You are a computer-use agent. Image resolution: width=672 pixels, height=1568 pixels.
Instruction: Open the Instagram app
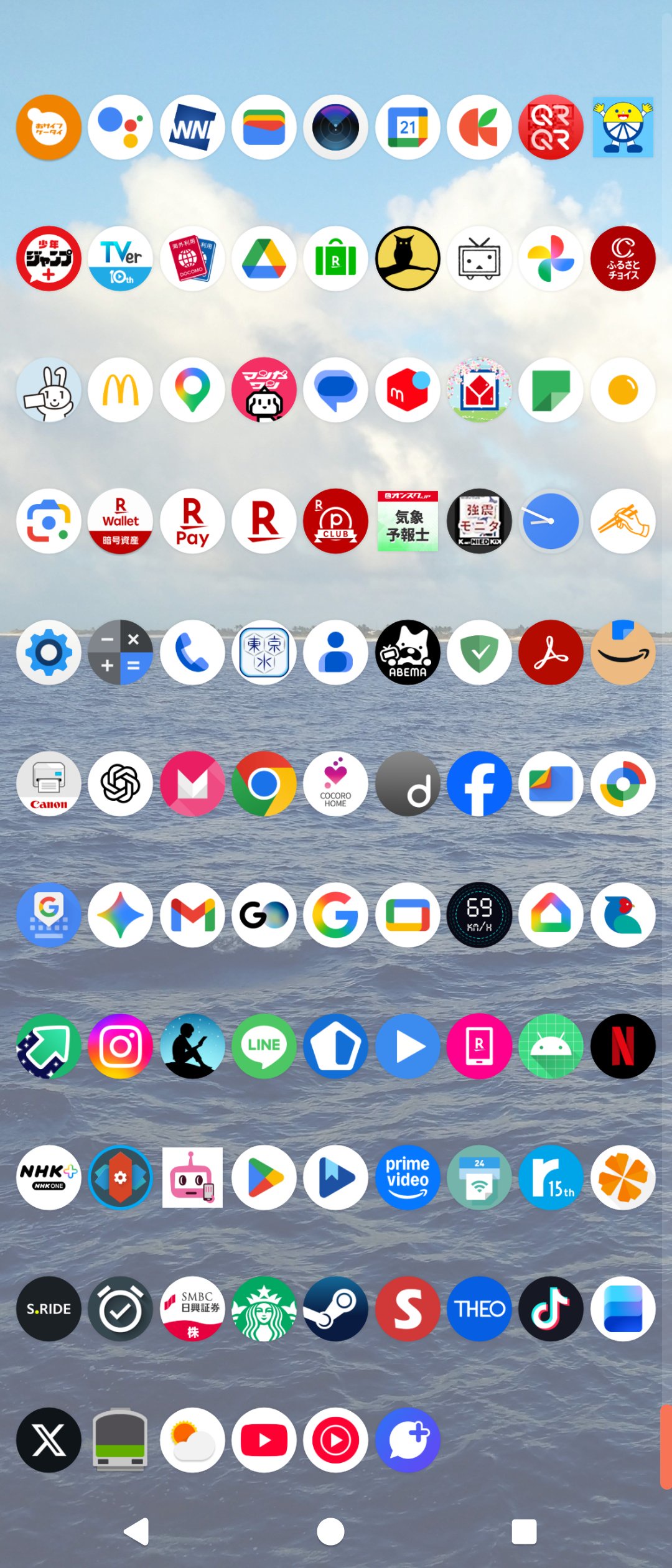click(120, 1047)
